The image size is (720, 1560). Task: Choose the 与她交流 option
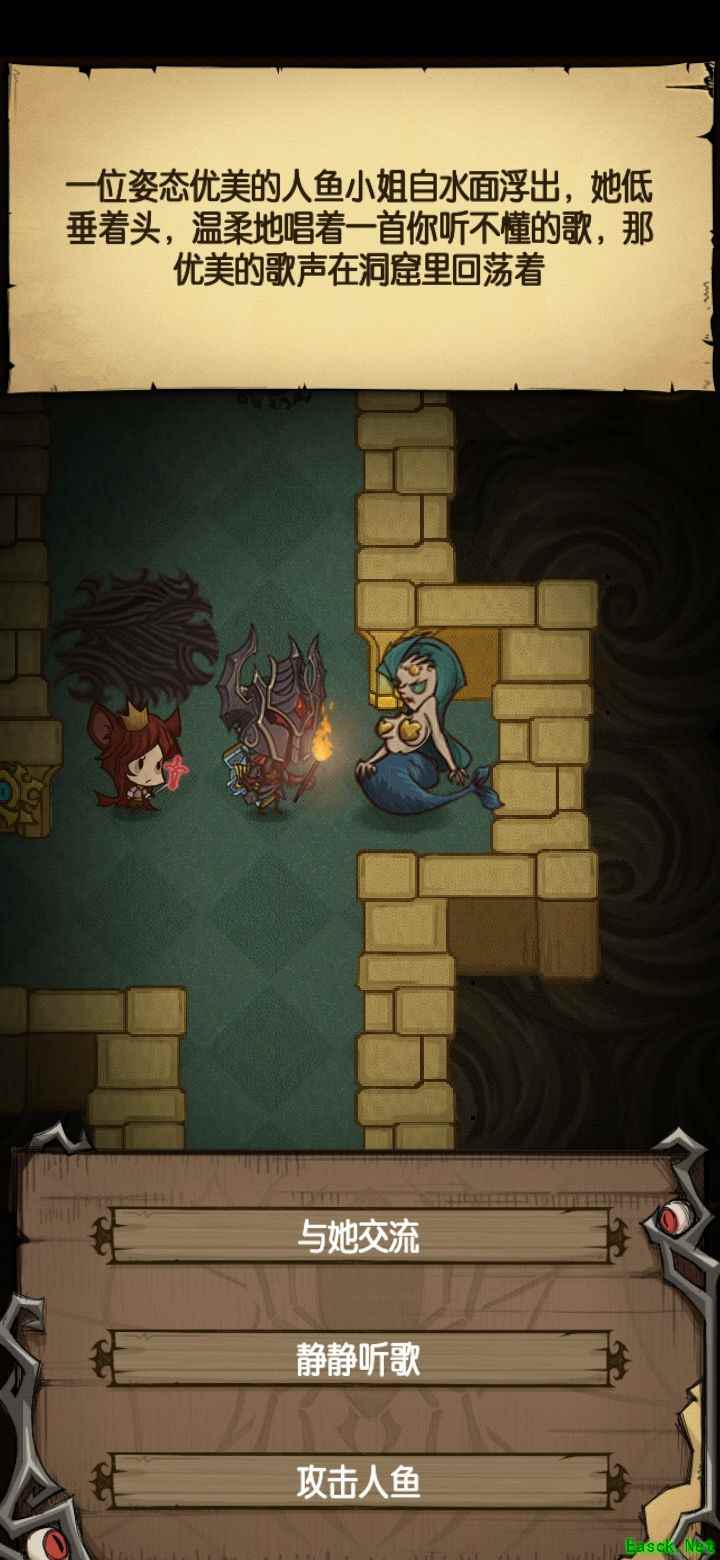359,1237
